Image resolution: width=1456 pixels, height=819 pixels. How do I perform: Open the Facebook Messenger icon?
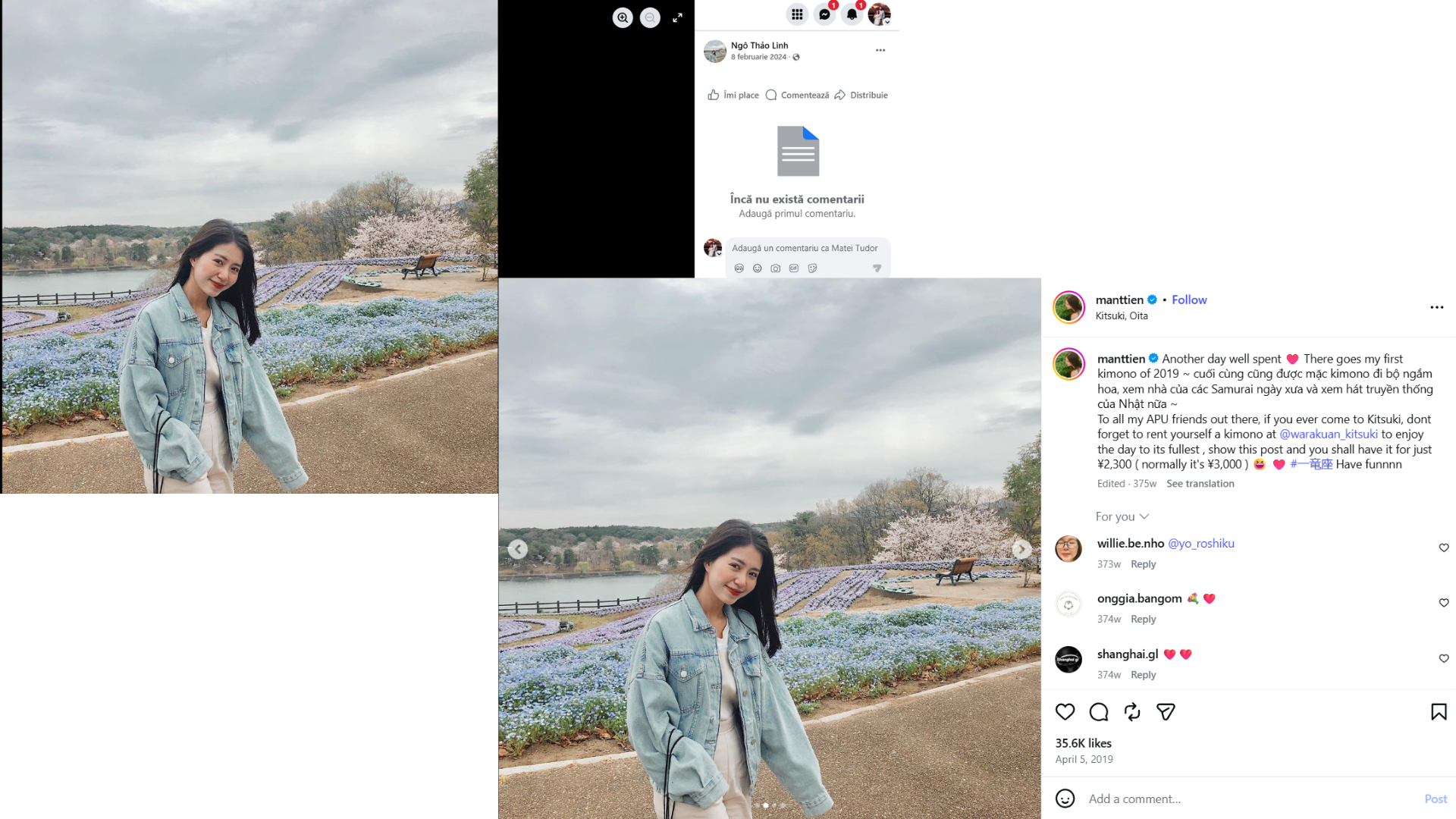tap(824, 14)
